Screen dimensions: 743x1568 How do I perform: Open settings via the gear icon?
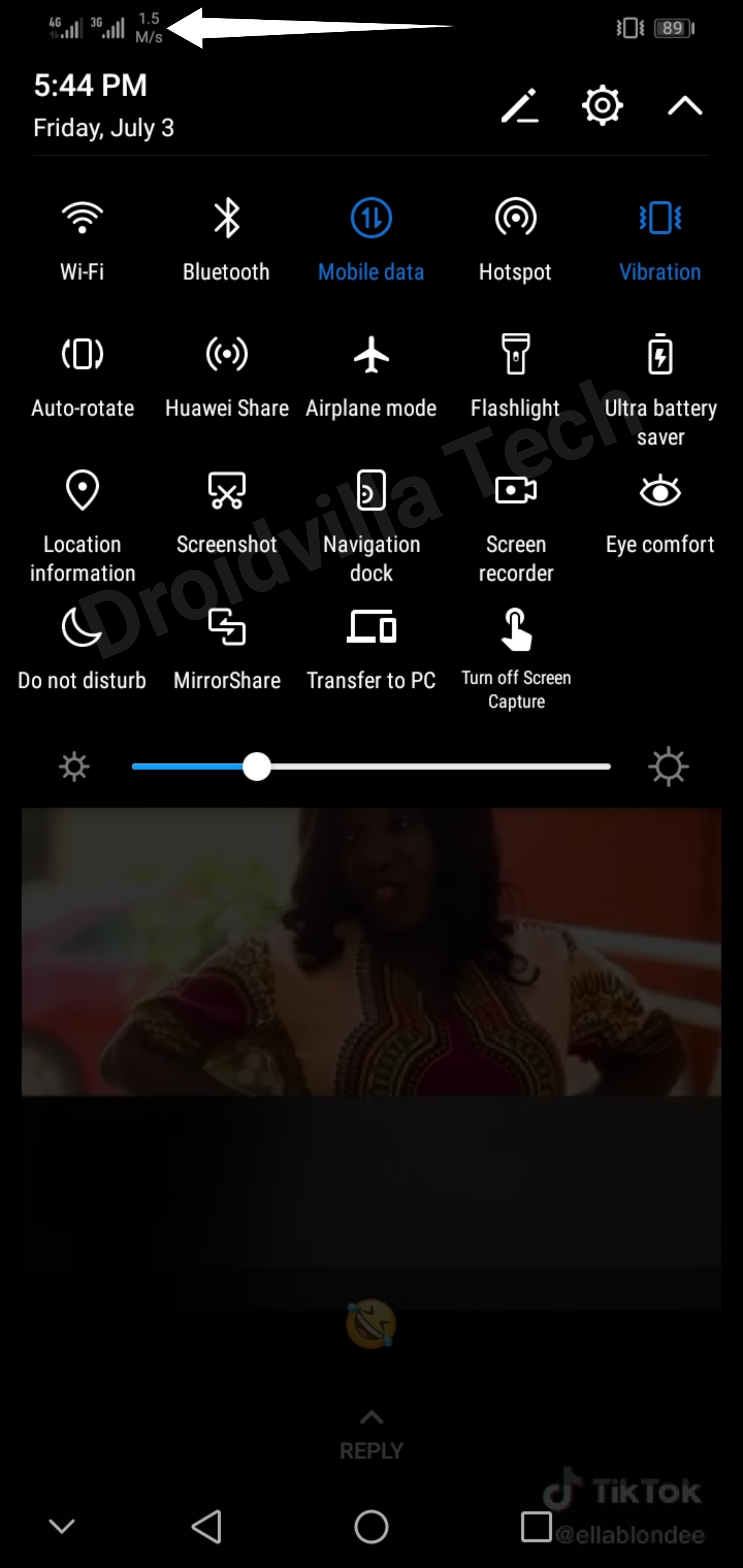602,105
